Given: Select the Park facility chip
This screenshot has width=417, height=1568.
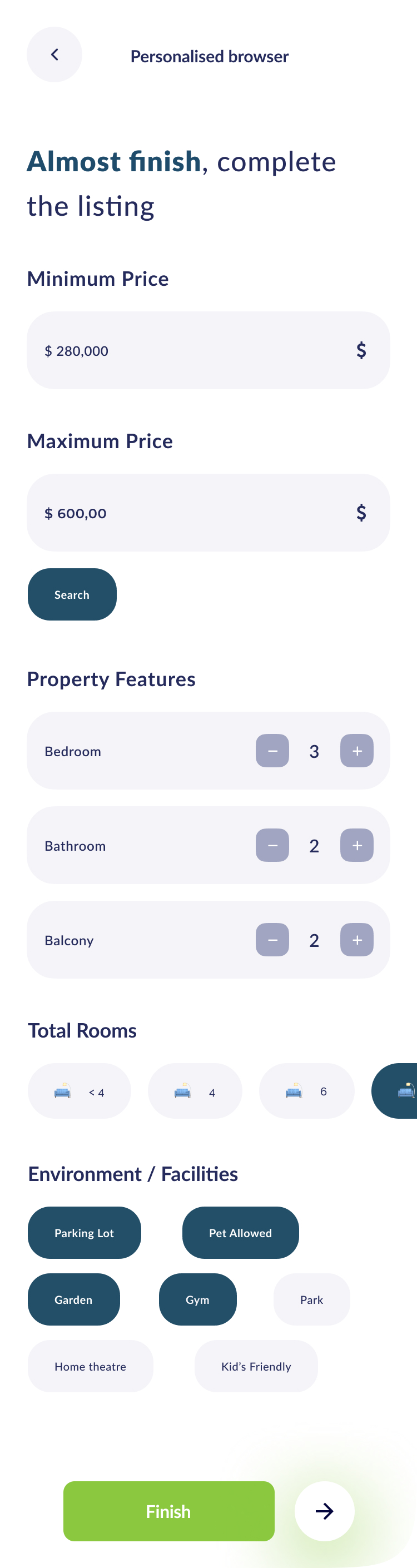Looking at the screenshot, I should 311,1299.
